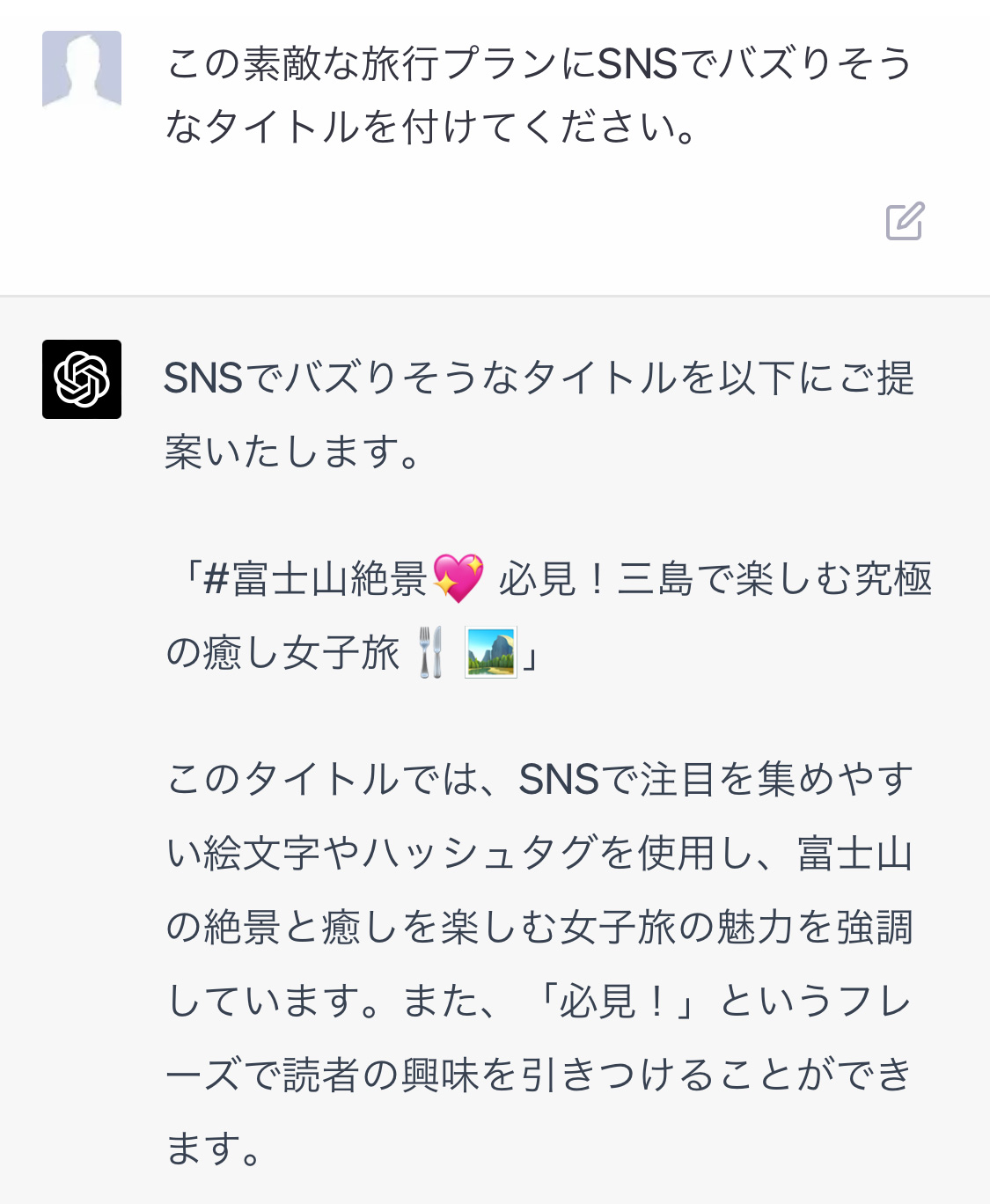
Task: Edit the user's prompt message
Action: pyautogui.click(x=905, y=221)
